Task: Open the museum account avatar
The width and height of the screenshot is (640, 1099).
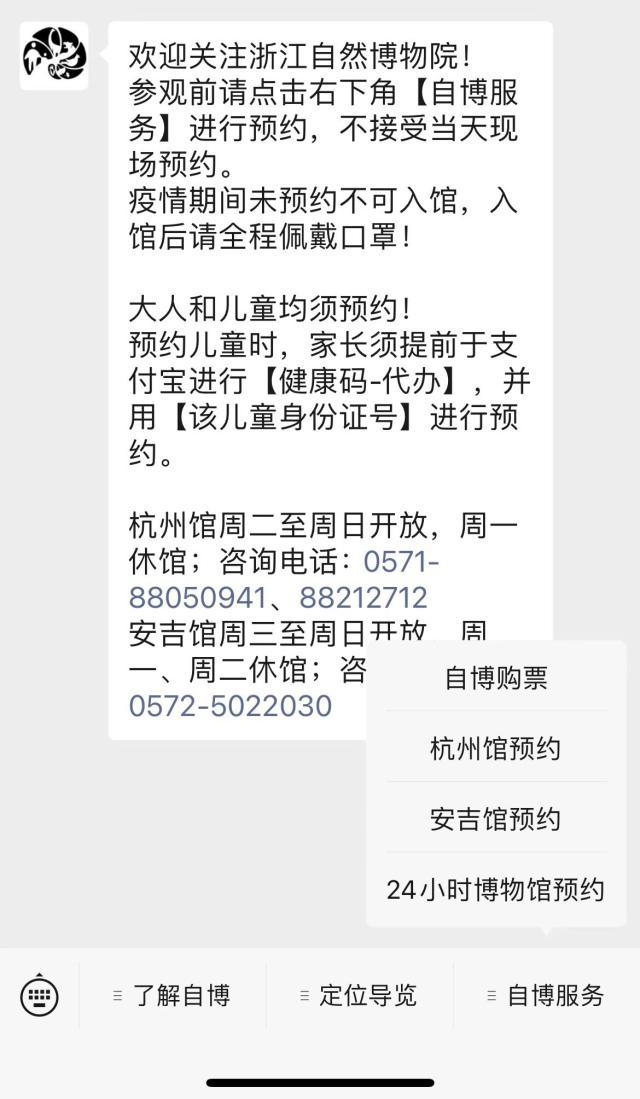Action: coord(54,56)
